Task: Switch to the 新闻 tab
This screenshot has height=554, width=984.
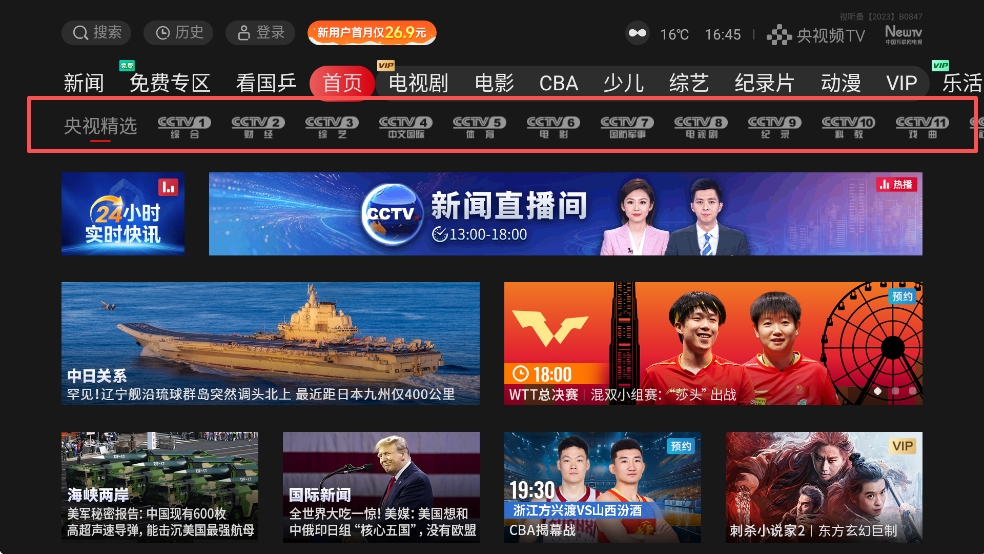Action: click(84, 83)
